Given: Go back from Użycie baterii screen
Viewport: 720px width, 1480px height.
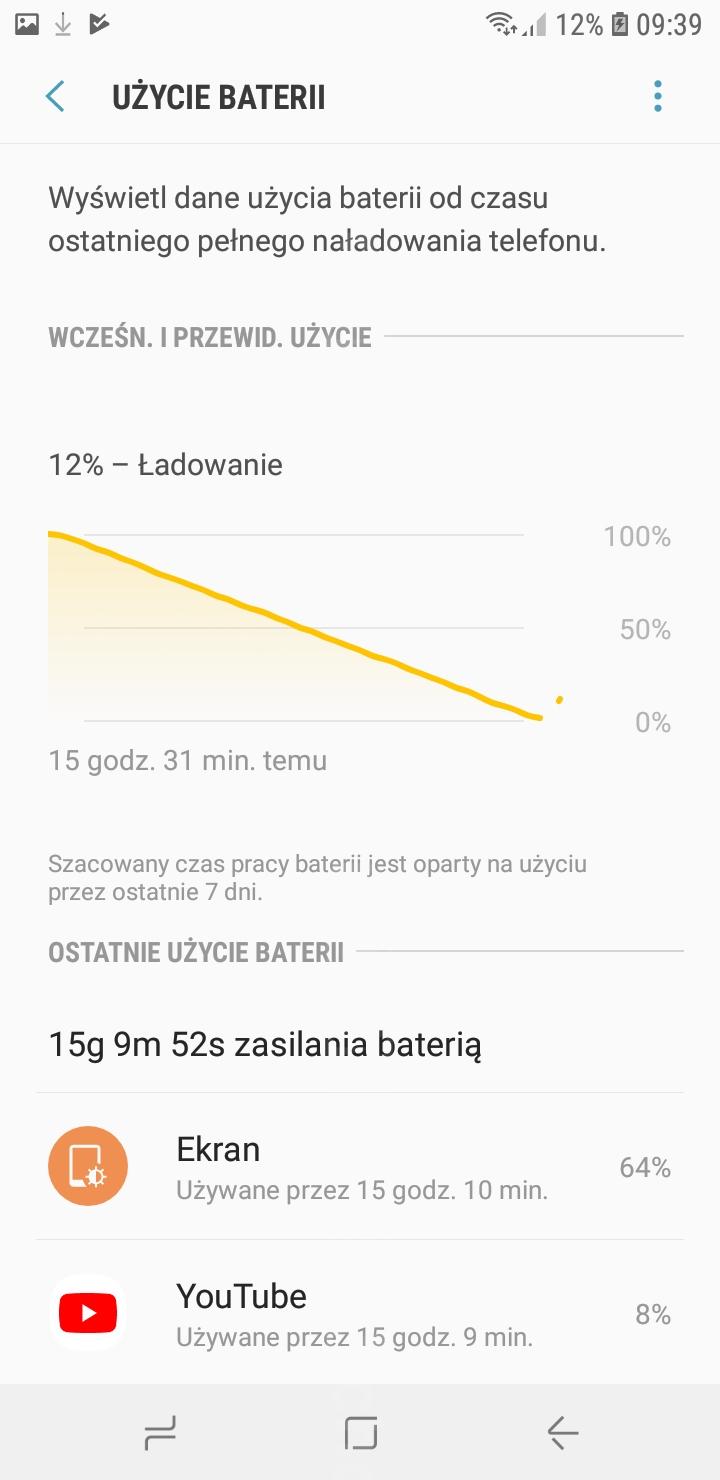Looking at the screenshot, I should coord(55,97).
